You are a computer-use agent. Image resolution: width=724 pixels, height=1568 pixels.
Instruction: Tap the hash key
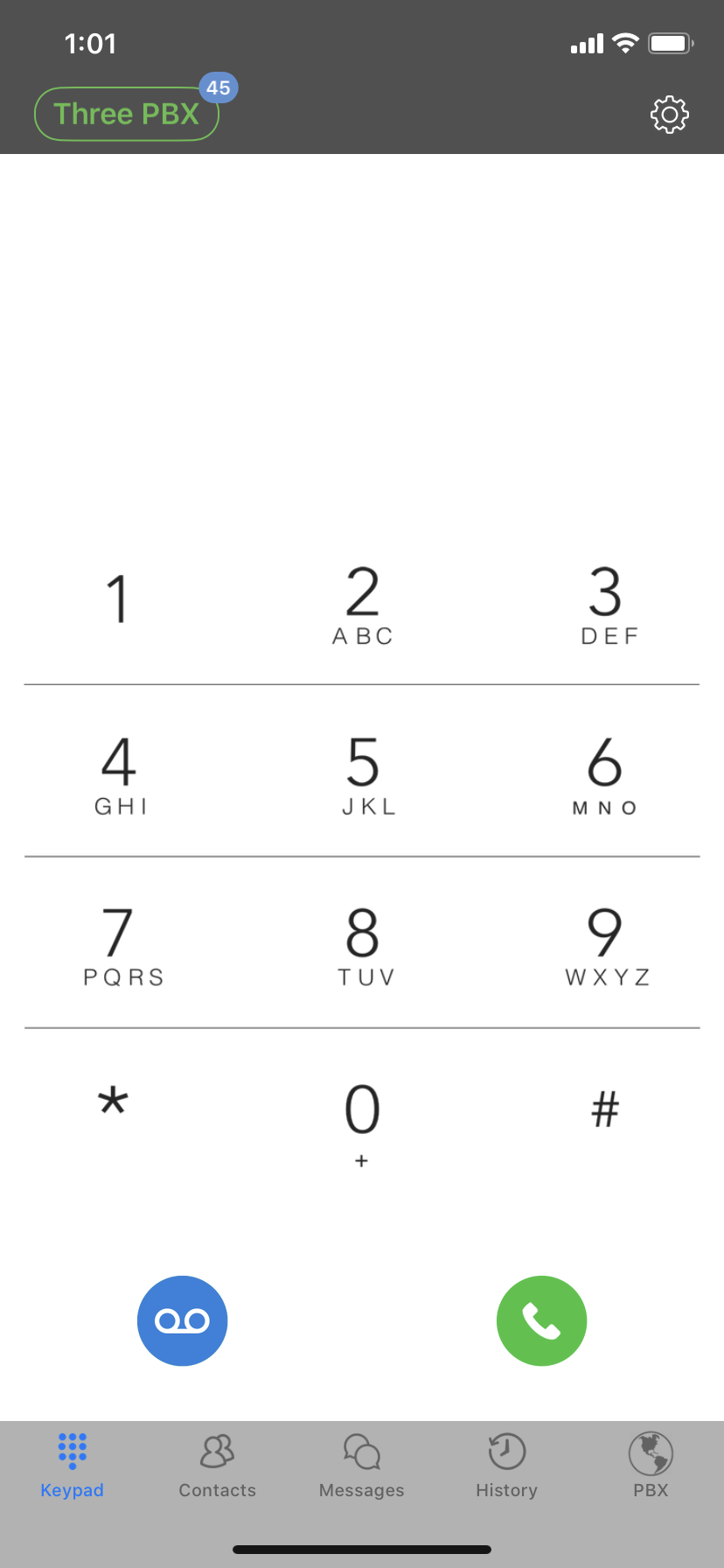coord(605,1109)
